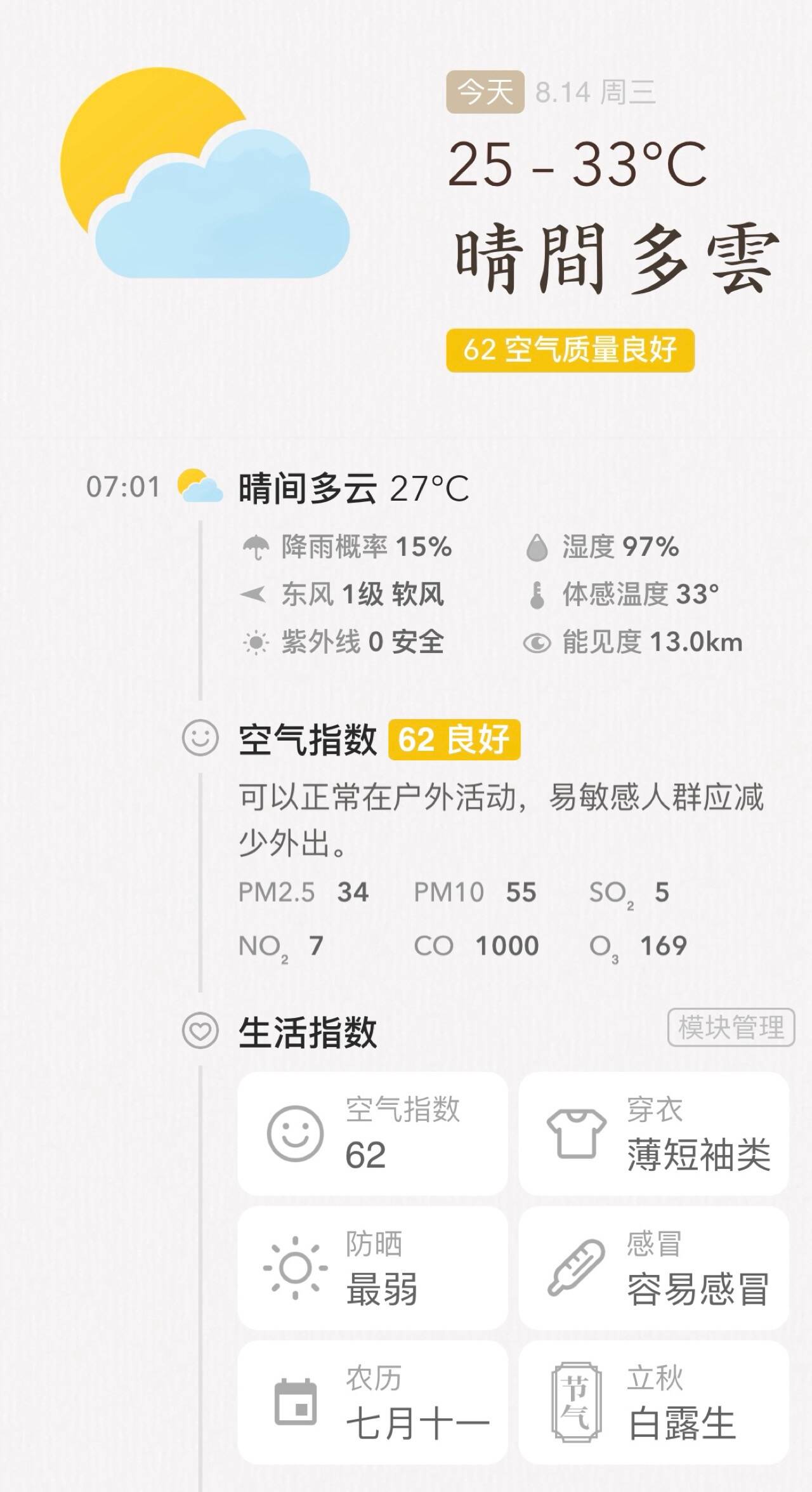Open 模块管理 module management

(x=731, y=1027)
